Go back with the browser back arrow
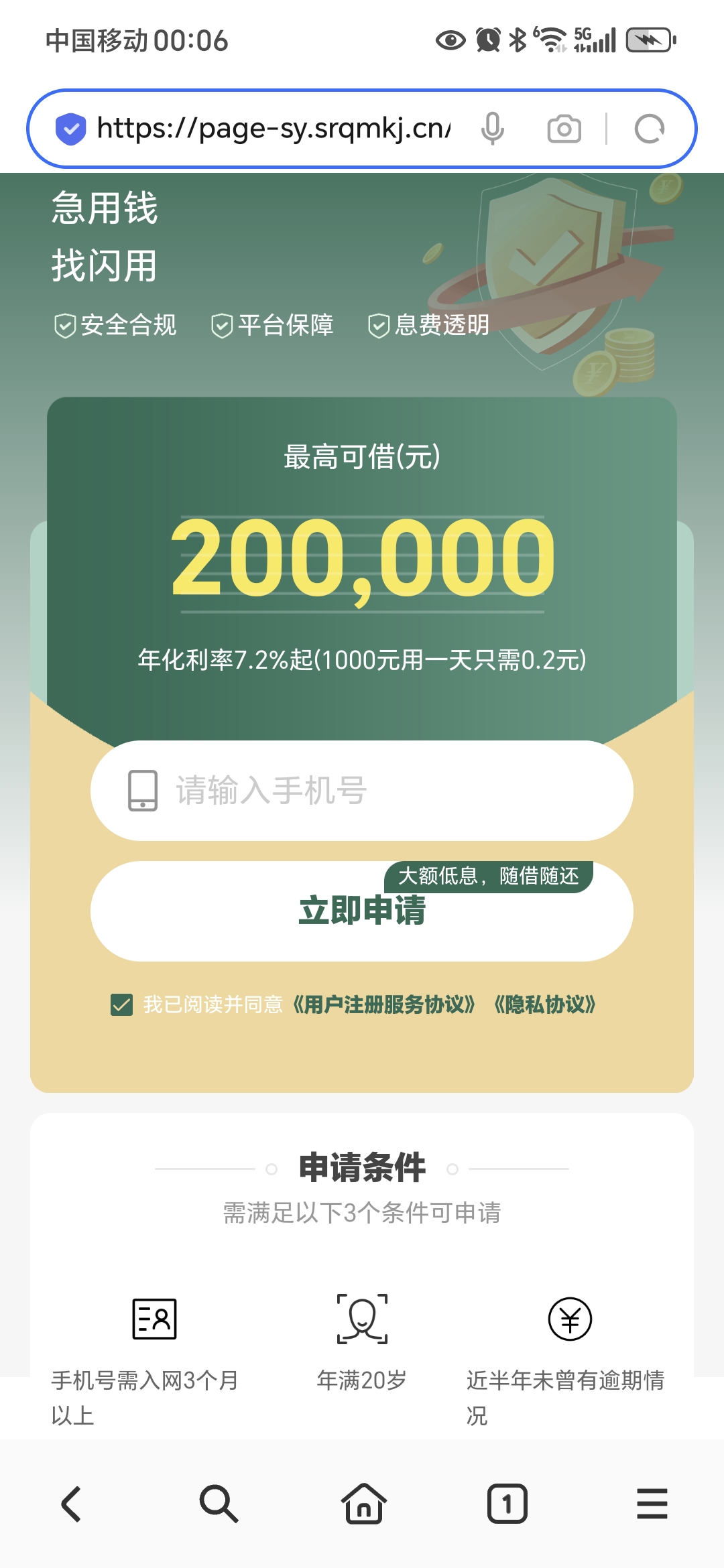The image size is (724, 1568). coord(72,1504)
